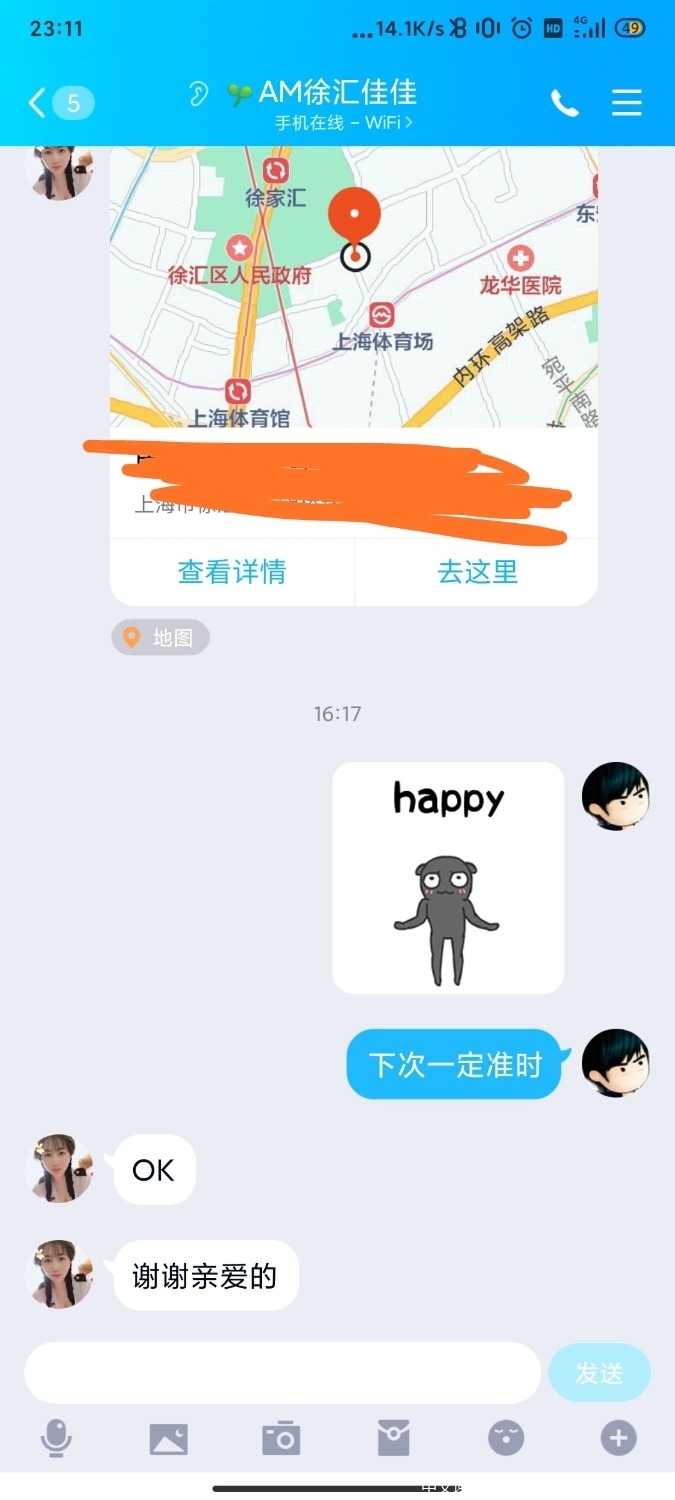Viewport: 675px width, 1500px height.
Task: Tap 查看详情 on the location card
Action: [x=232, y=572]
